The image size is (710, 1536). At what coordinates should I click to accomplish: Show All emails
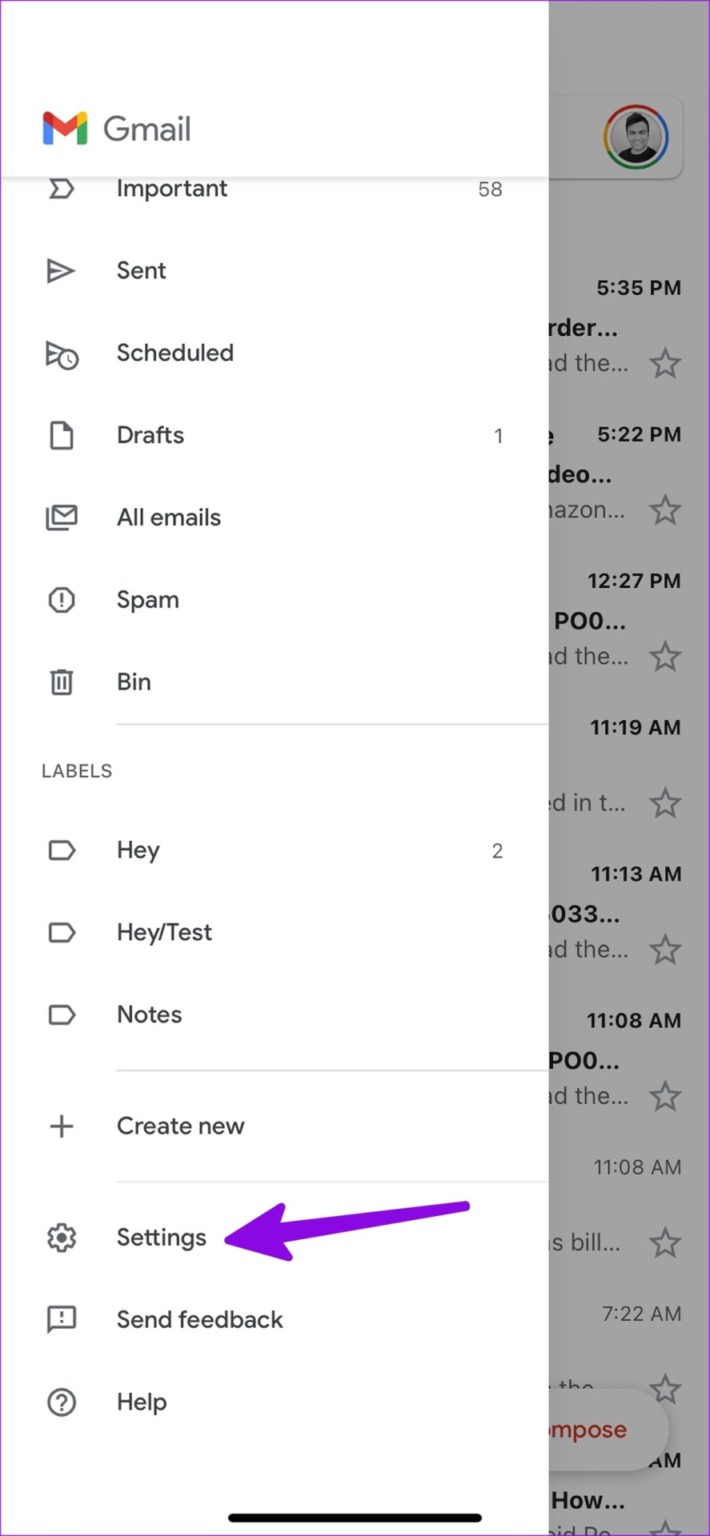(x=168, y=518)
